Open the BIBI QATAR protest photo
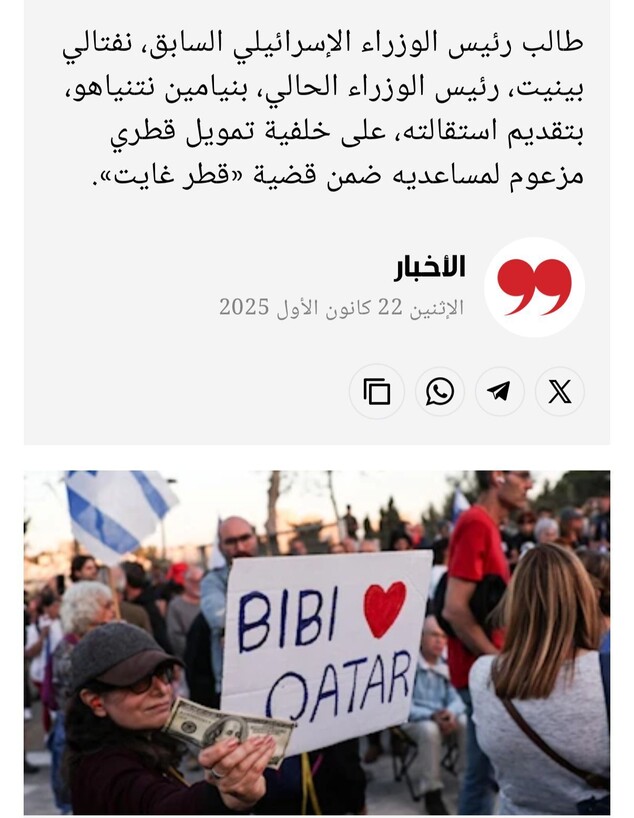634x818 pixels. pos(317,642)
